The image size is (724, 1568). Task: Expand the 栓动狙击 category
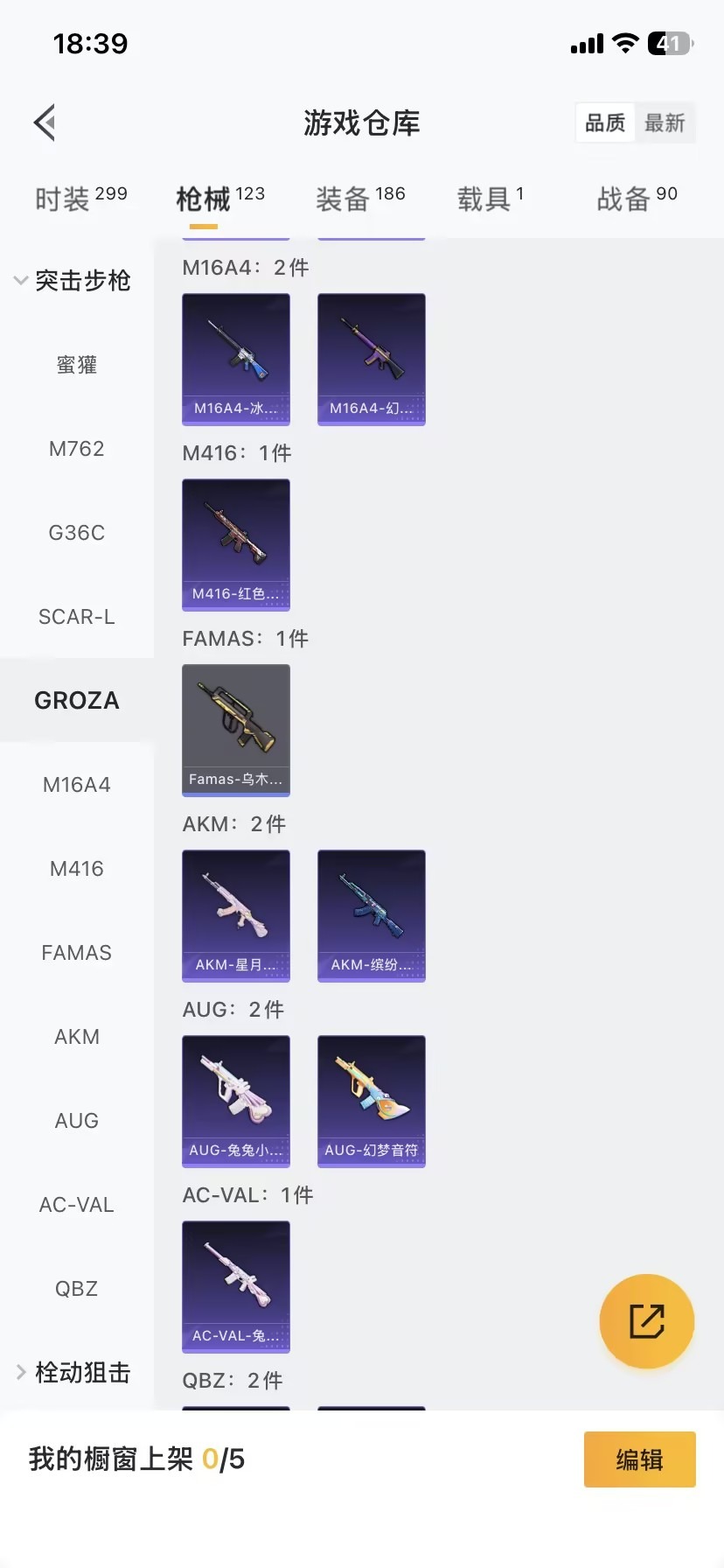[x=73, y=1373]
